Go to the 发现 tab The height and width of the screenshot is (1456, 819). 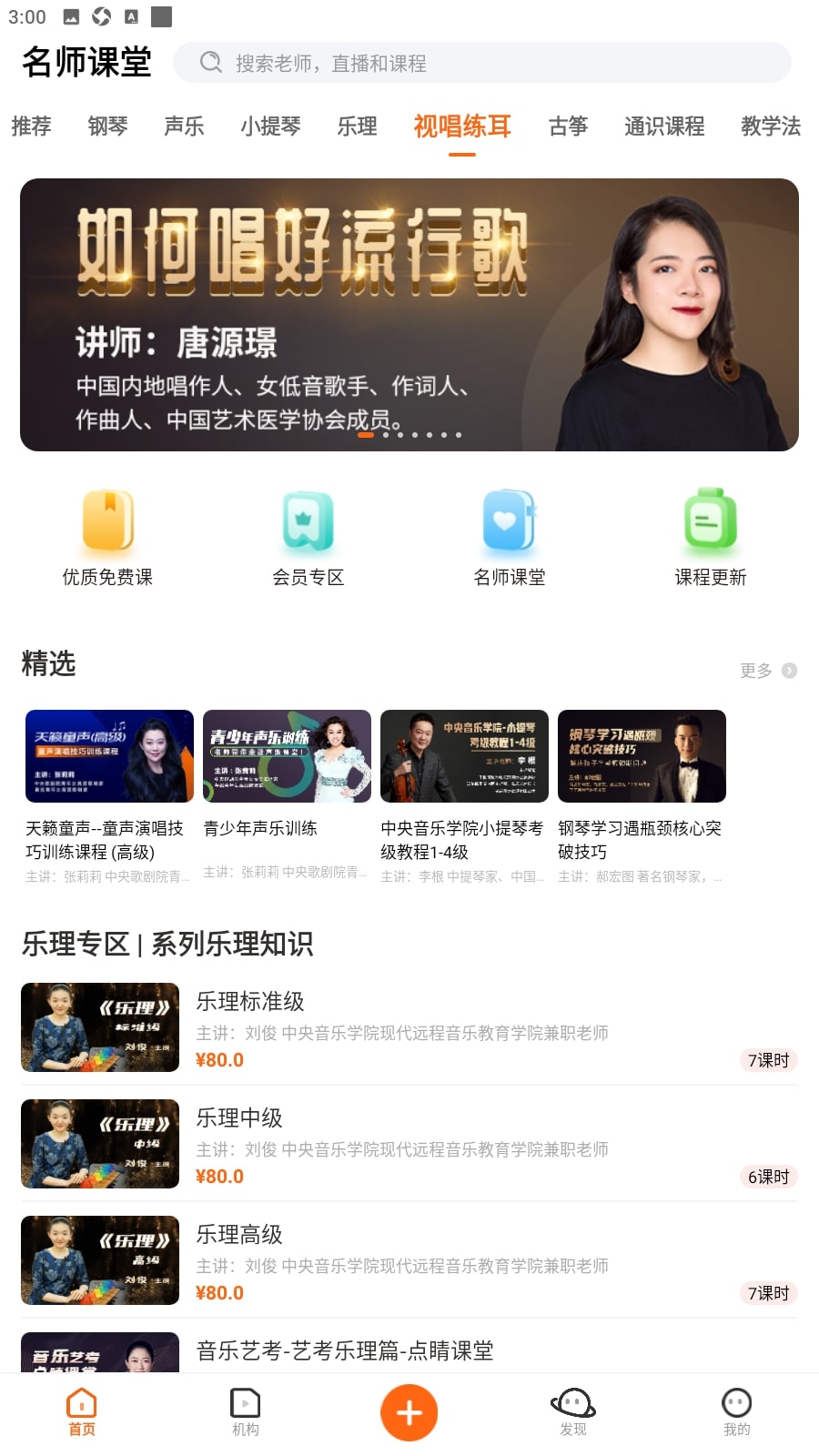573,1413
